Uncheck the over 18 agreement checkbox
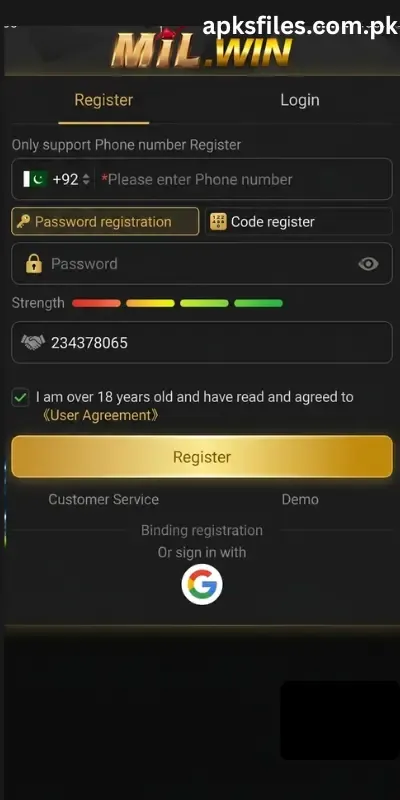400x800 pixels. click(21, 398)
